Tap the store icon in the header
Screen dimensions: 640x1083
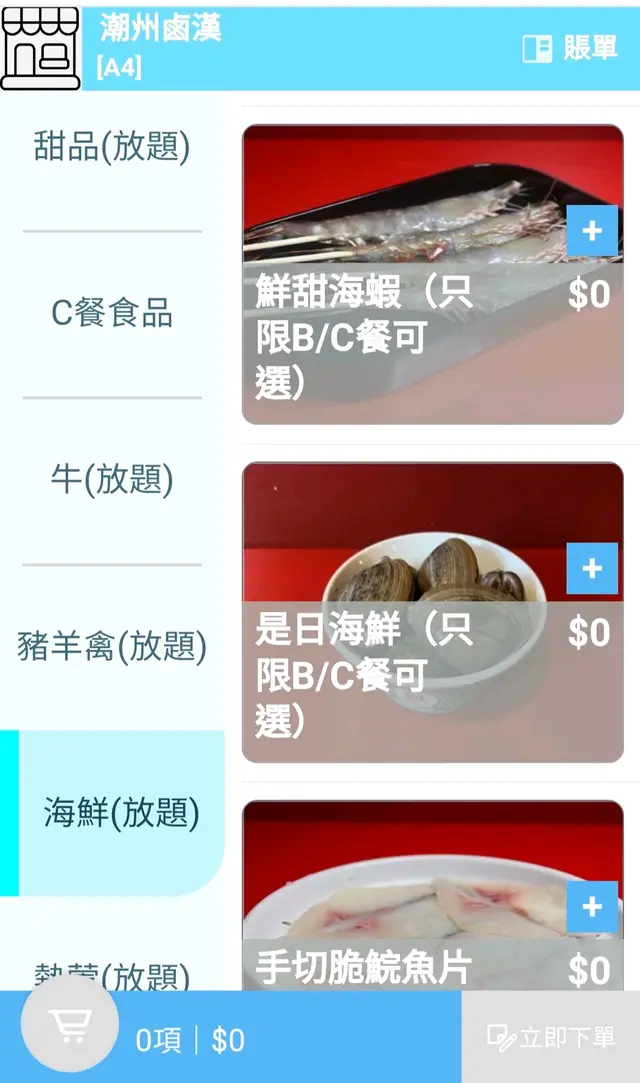click(x=40, y=48)
